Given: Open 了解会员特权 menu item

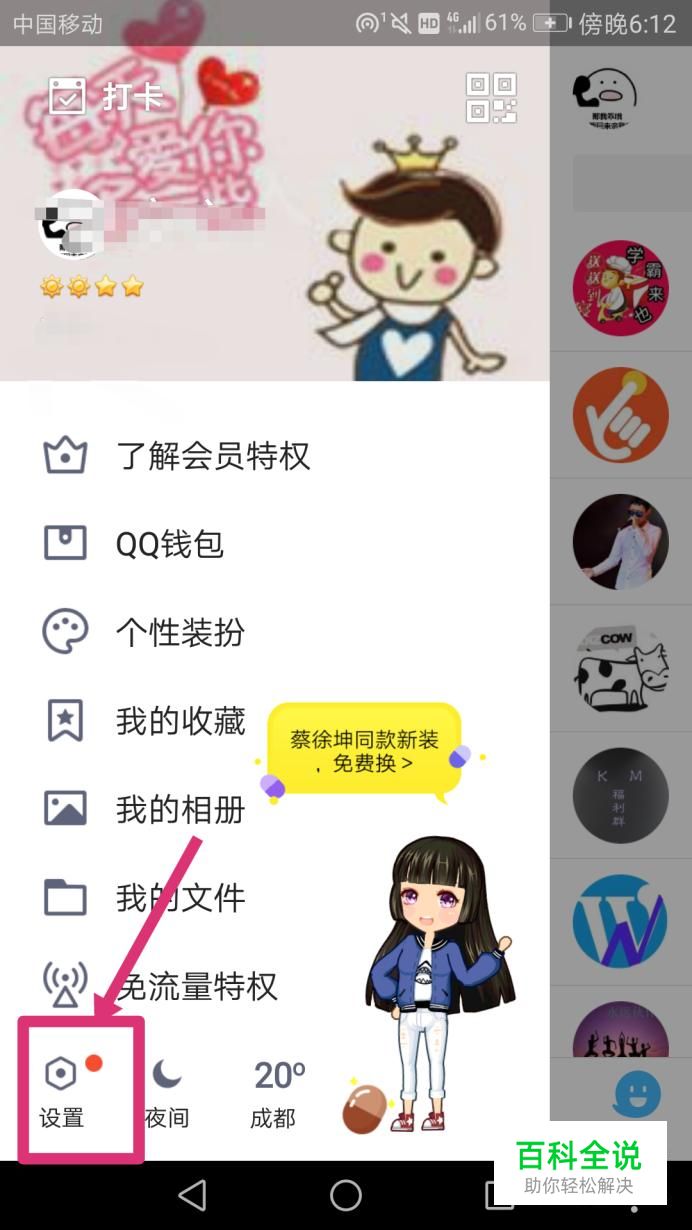Looking at the screenshot, I should tap(212, 456).
